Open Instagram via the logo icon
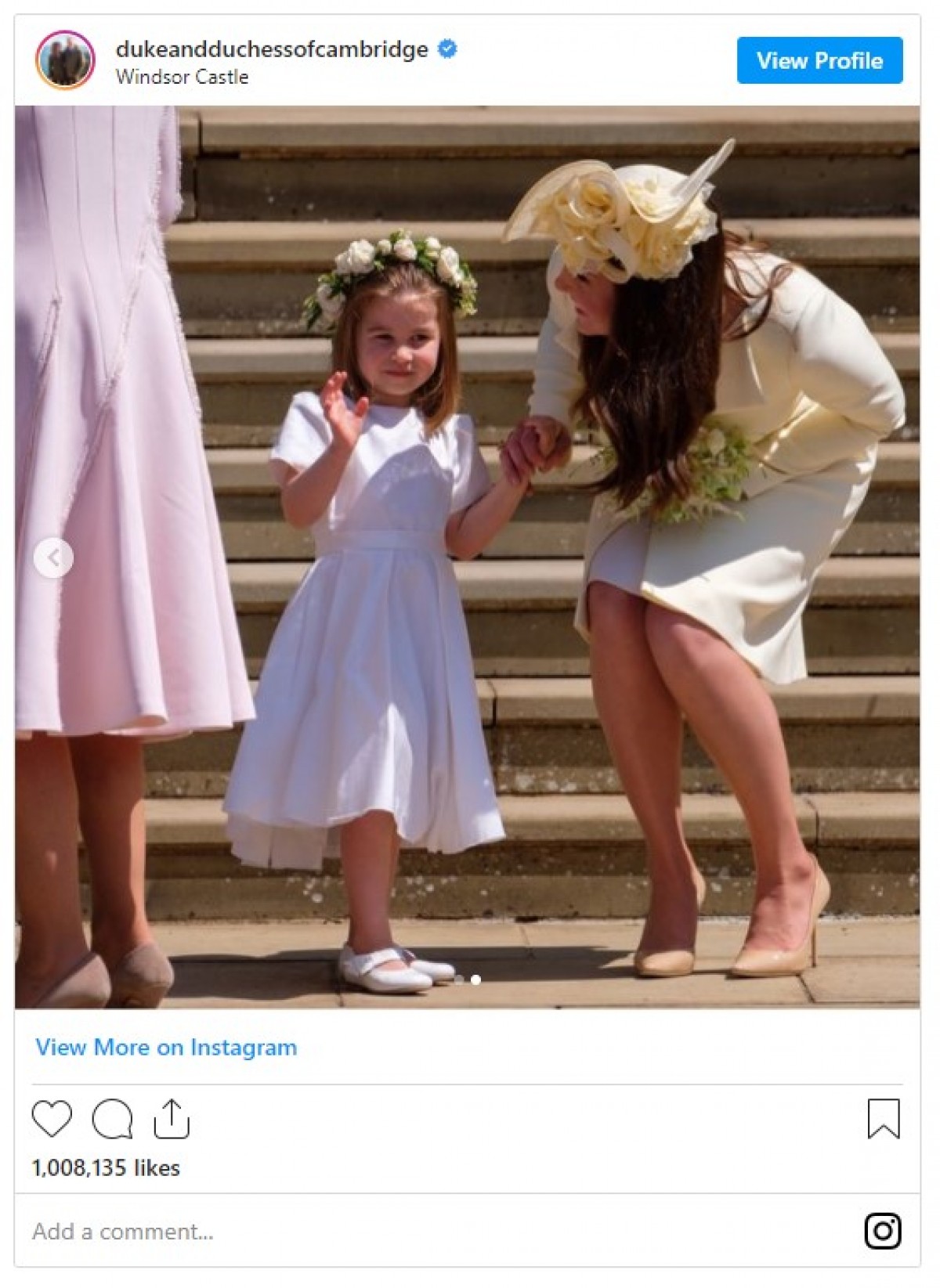This screenshot has height=1288, width=940. tap(883, 1230)
